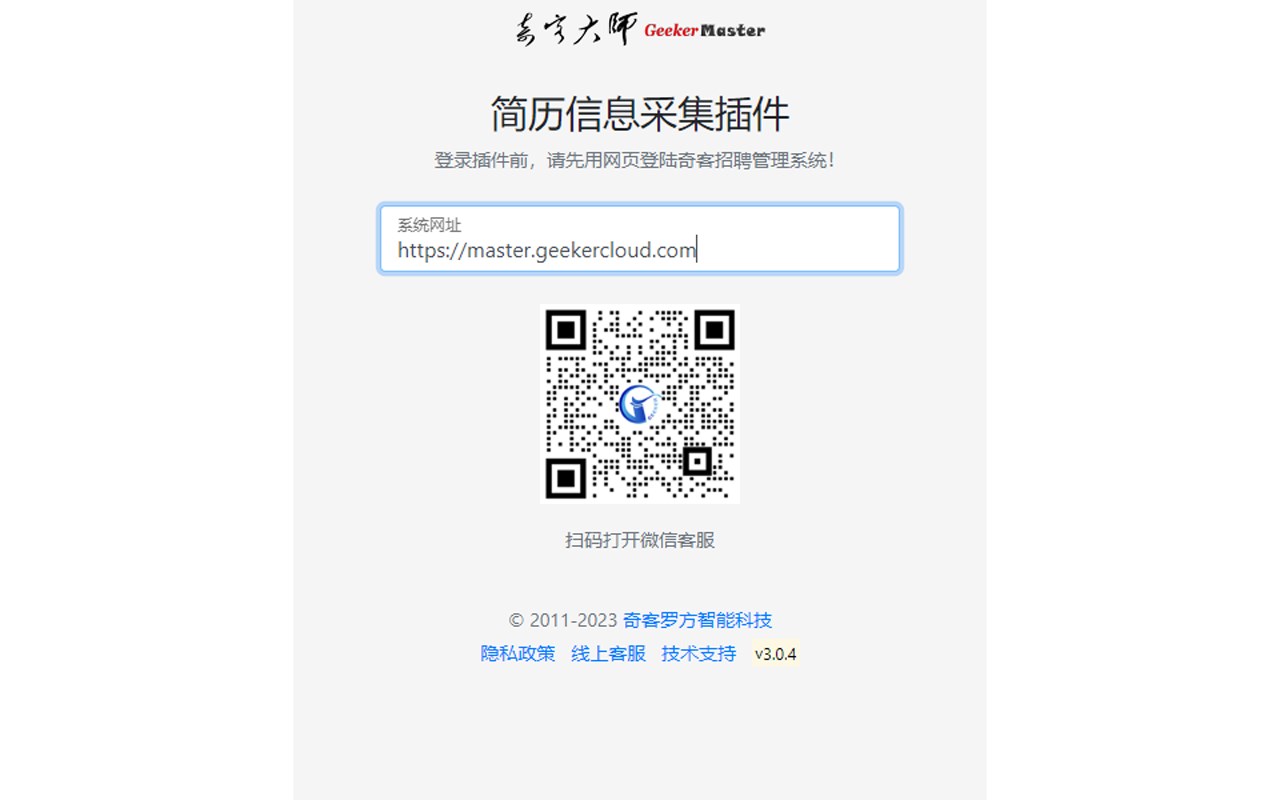Open the 奇客罗方智能科技 company link

[697, 620]
